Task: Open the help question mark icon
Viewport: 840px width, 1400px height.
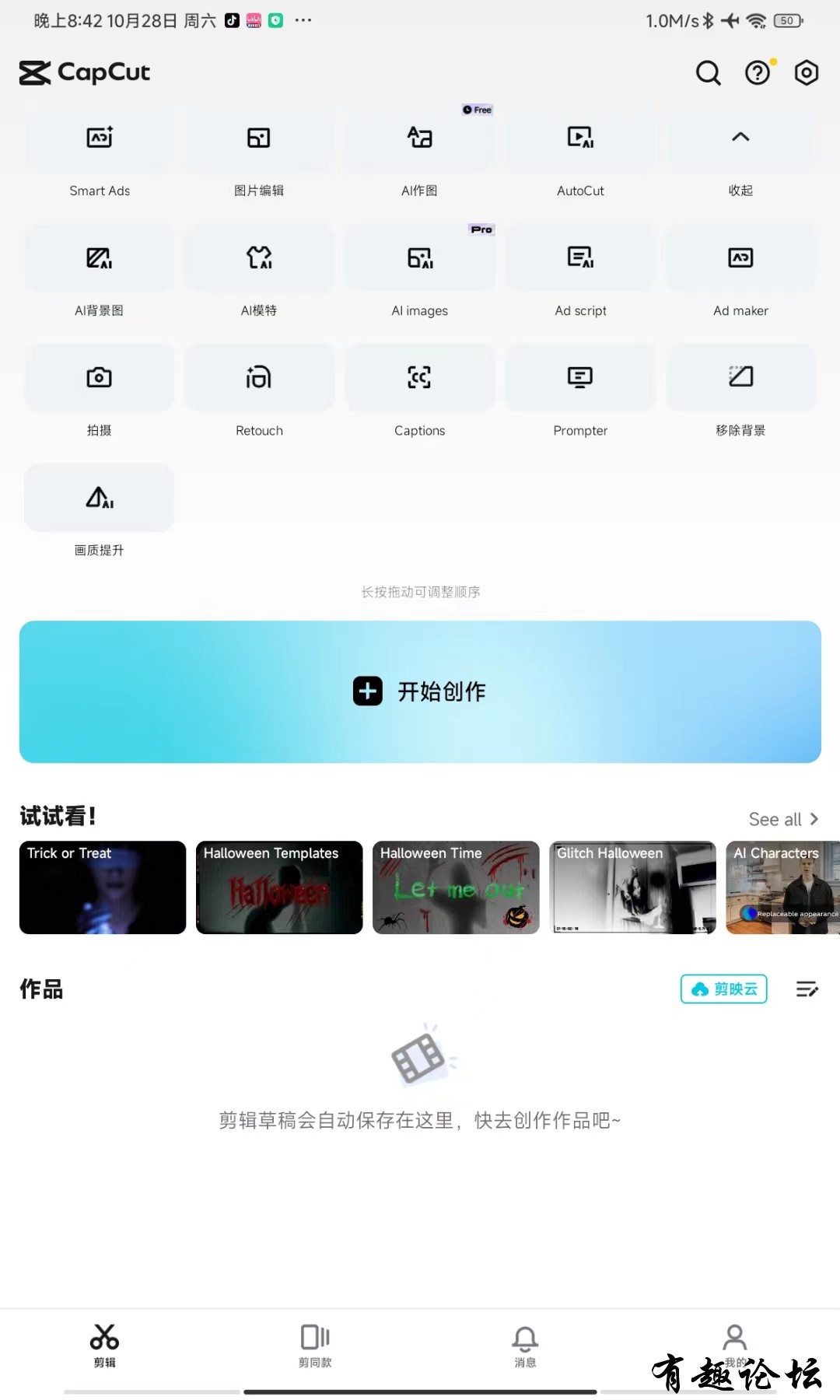Action: (x=758, y=73)
